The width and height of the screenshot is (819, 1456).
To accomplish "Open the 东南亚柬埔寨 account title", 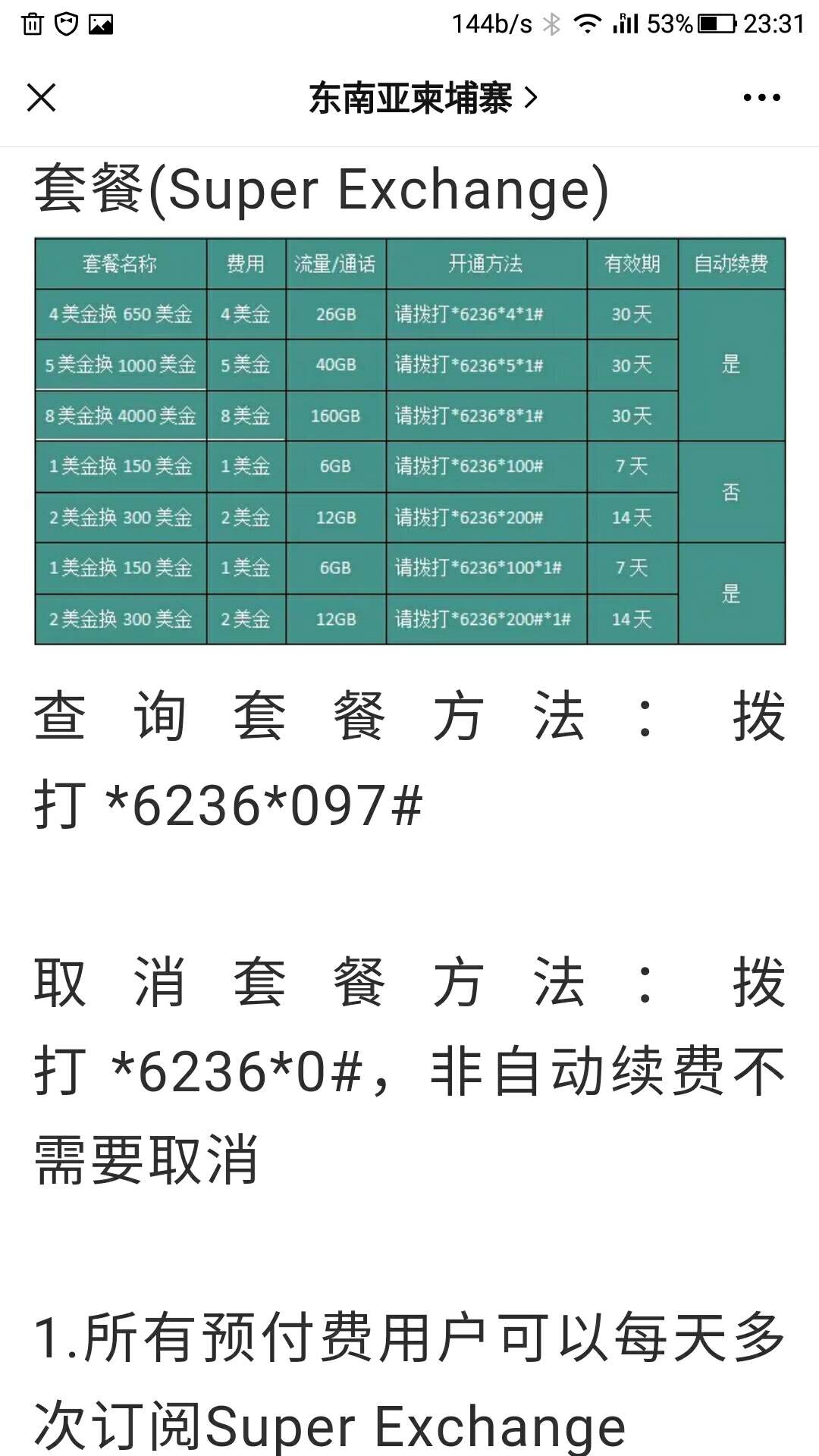I will tap(422, 98).
